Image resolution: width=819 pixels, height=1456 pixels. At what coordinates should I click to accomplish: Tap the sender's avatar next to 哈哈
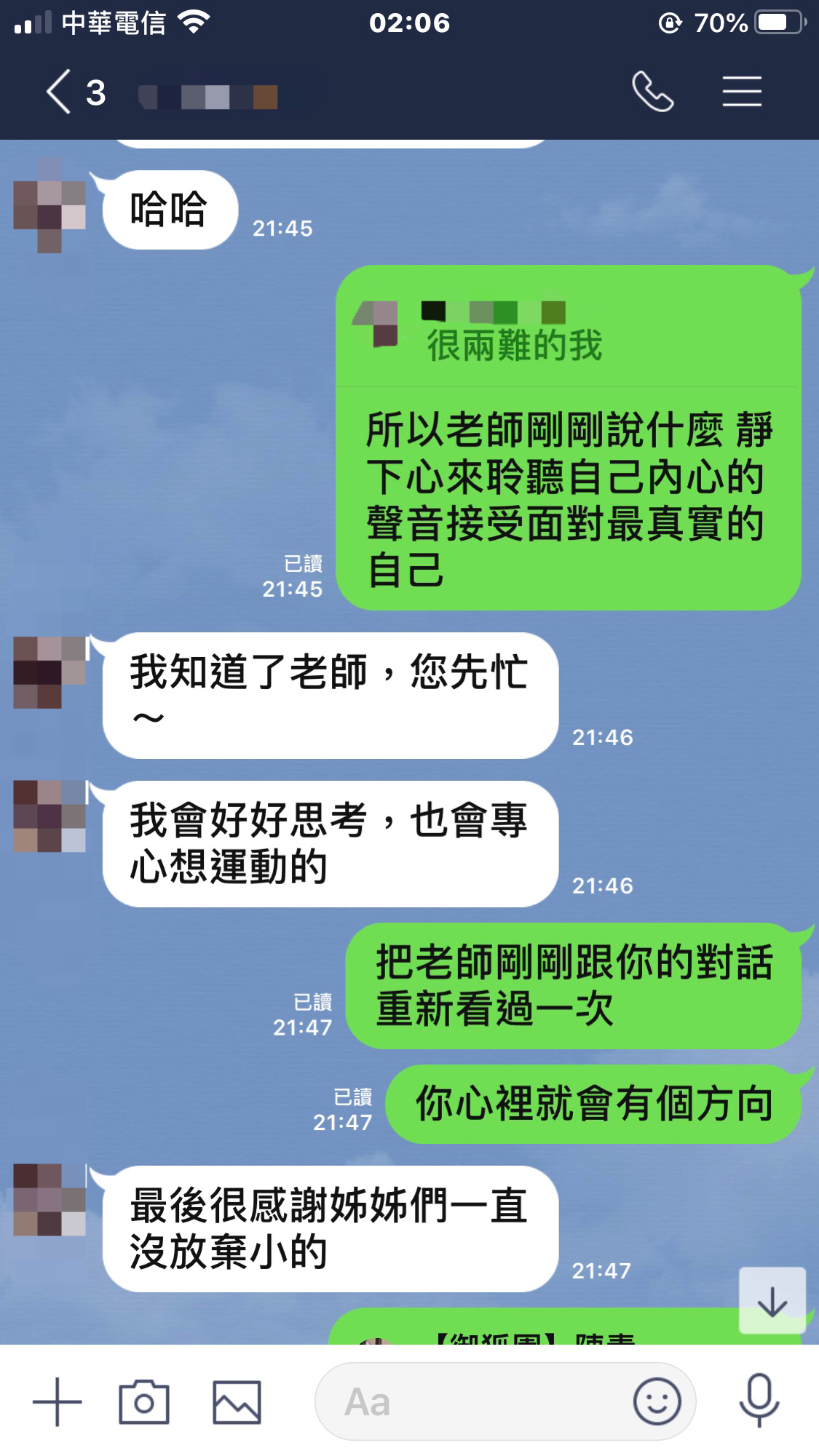click(x=50, y=206)
